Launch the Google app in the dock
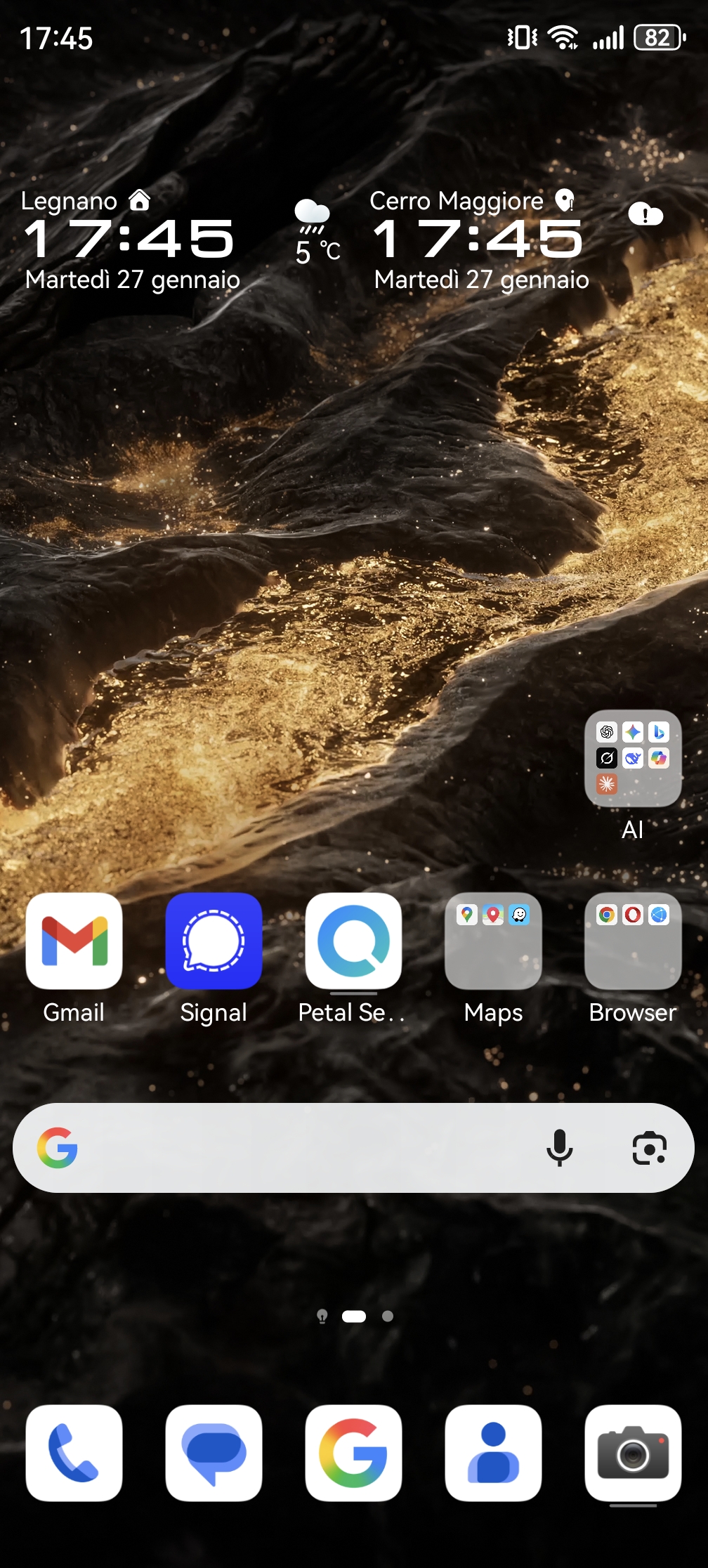 tap(353, 1453)
